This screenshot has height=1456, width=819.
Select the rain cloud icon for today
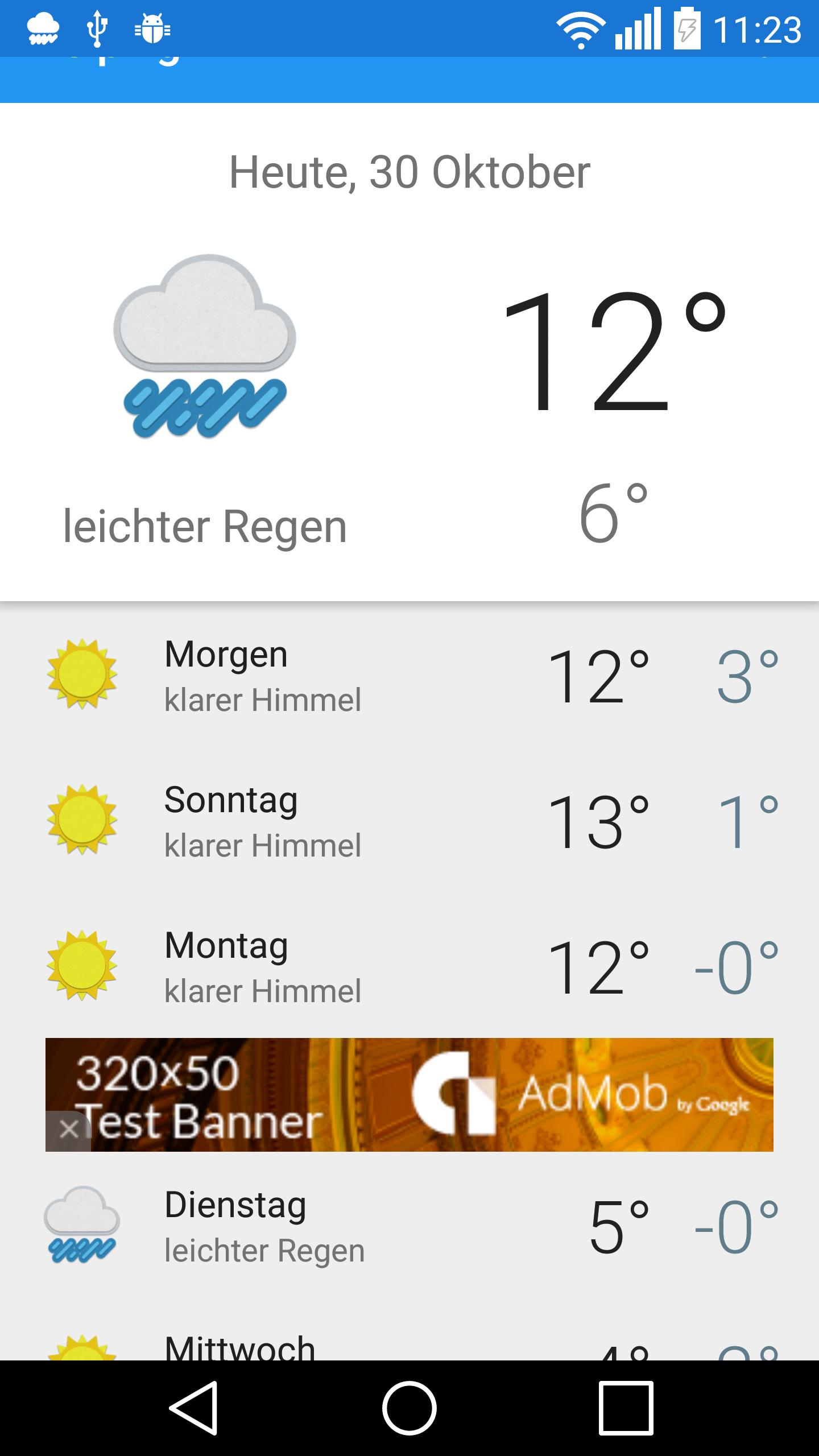[205, 347]
